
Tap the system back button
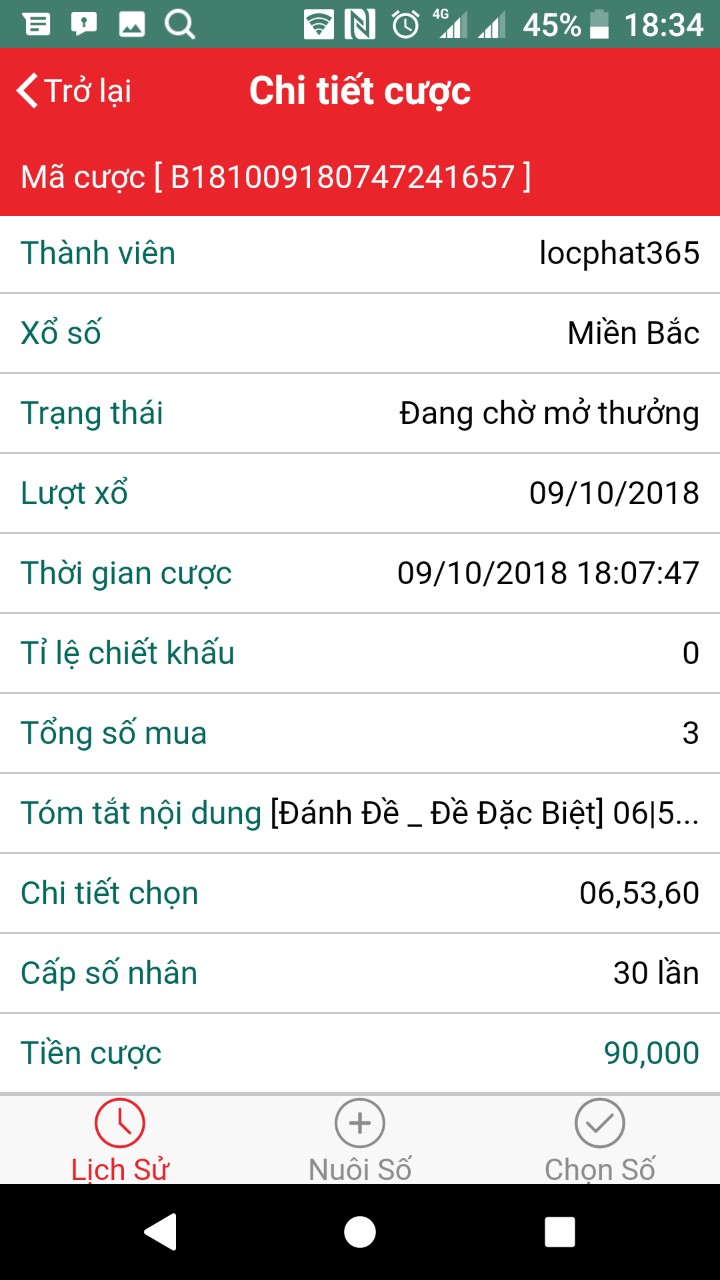pyautogui.click(x=160, y=1232)
